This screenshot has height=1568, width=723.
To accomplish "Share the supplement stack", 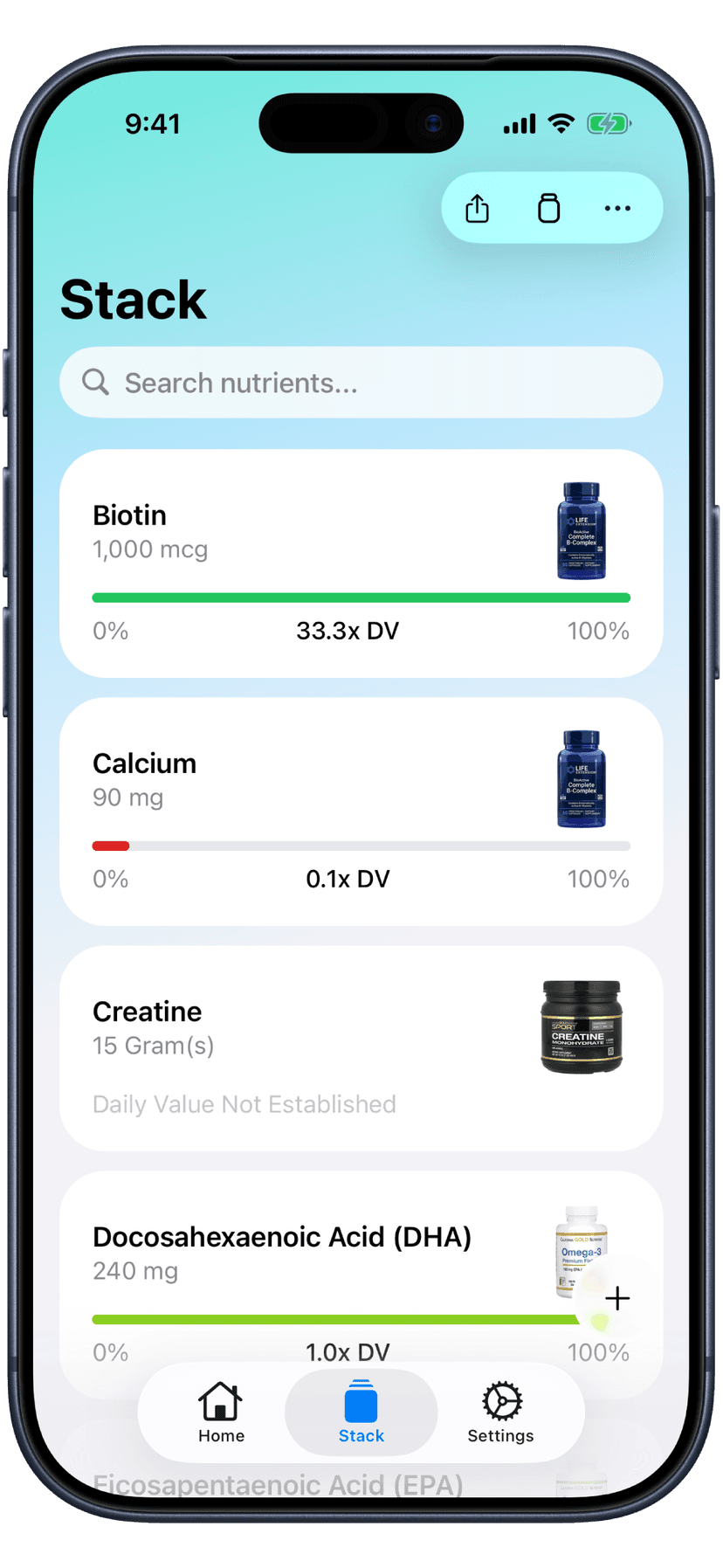I will click(478, 209).
